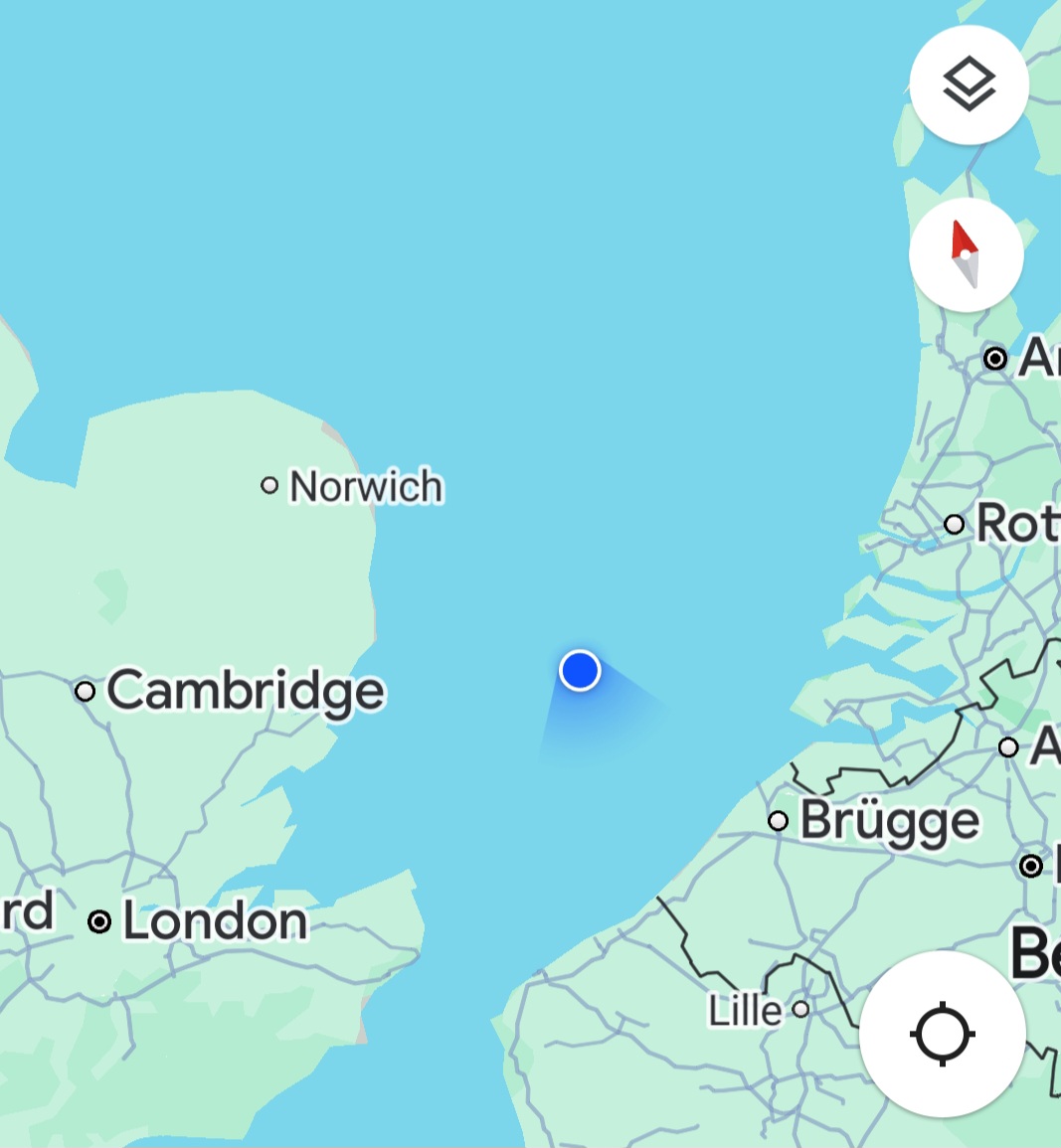Image resolution: width=1061 pixels, height=1148 pixels.
Task: Select the Cambridge city label
Action: (245, 690)
